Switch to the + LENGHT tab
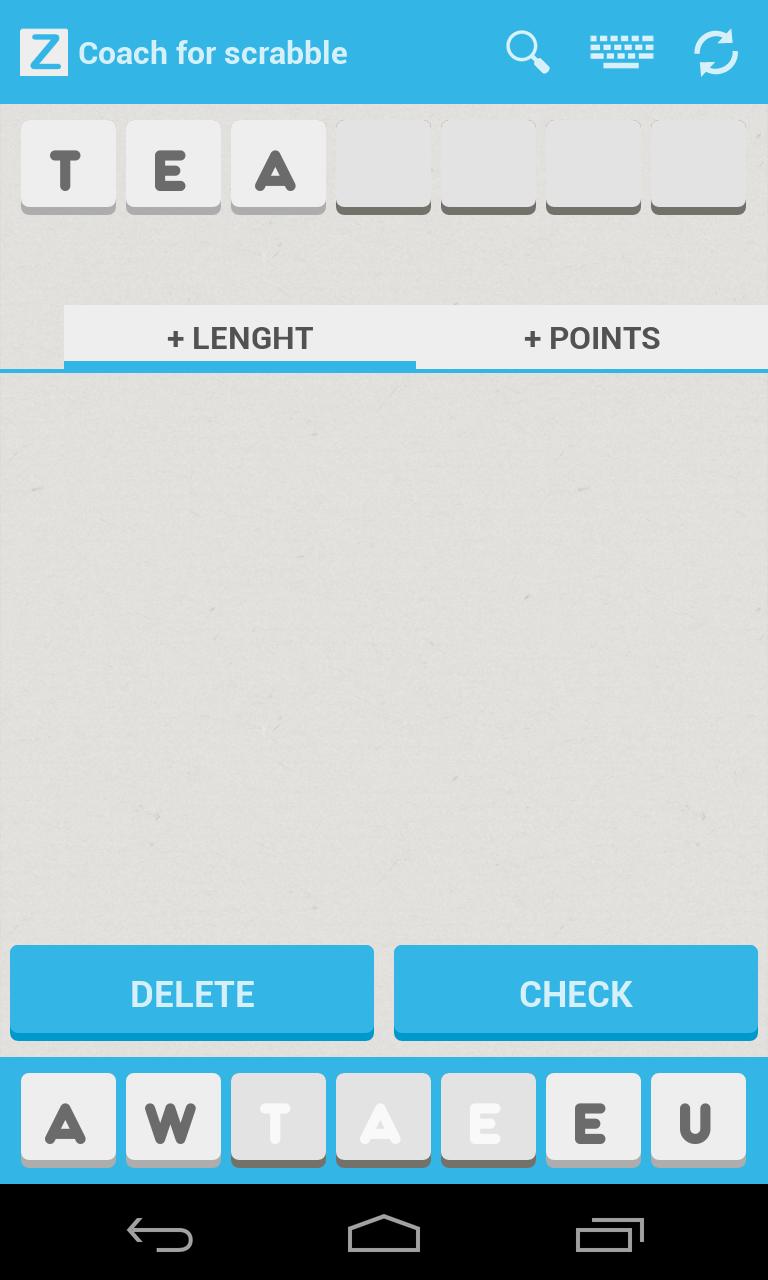Image resolution: width=768 pixels, height=1280 pixels. click(240, 338)
